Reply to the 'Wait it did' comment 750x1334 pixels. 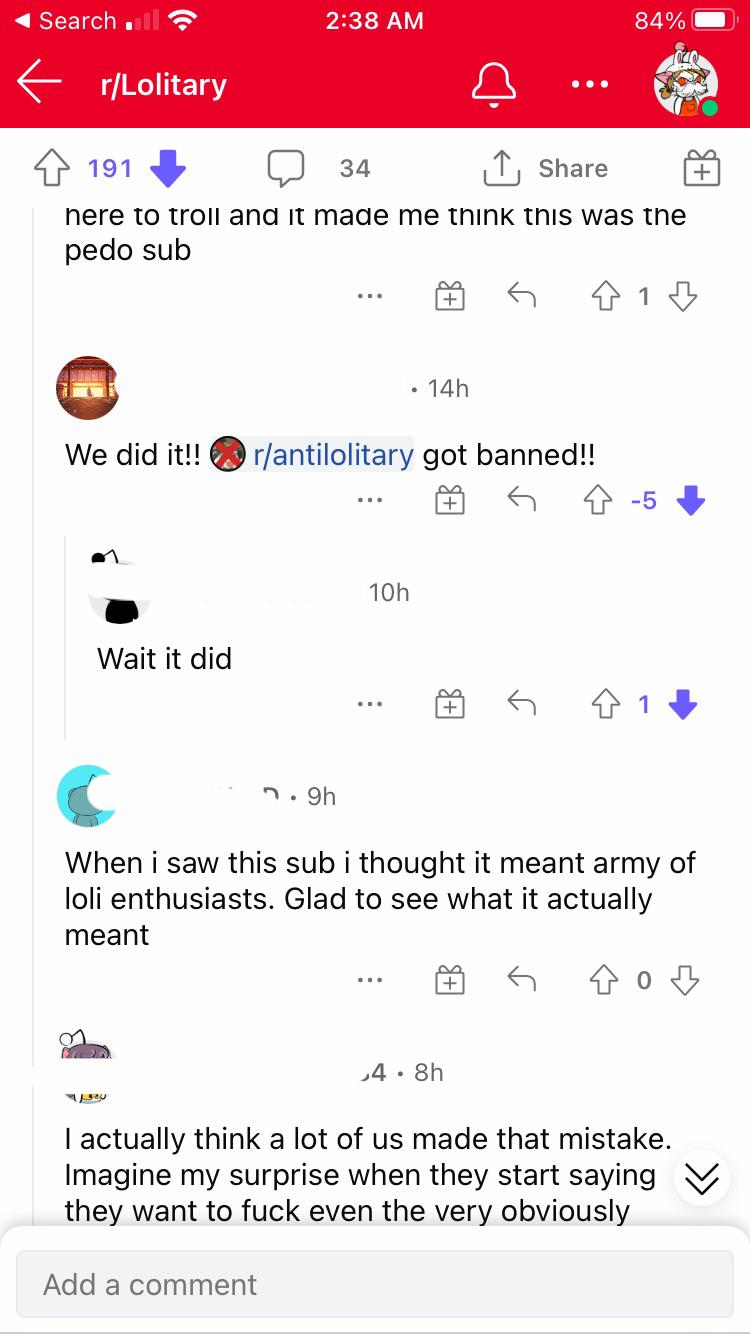pos(520,705)
